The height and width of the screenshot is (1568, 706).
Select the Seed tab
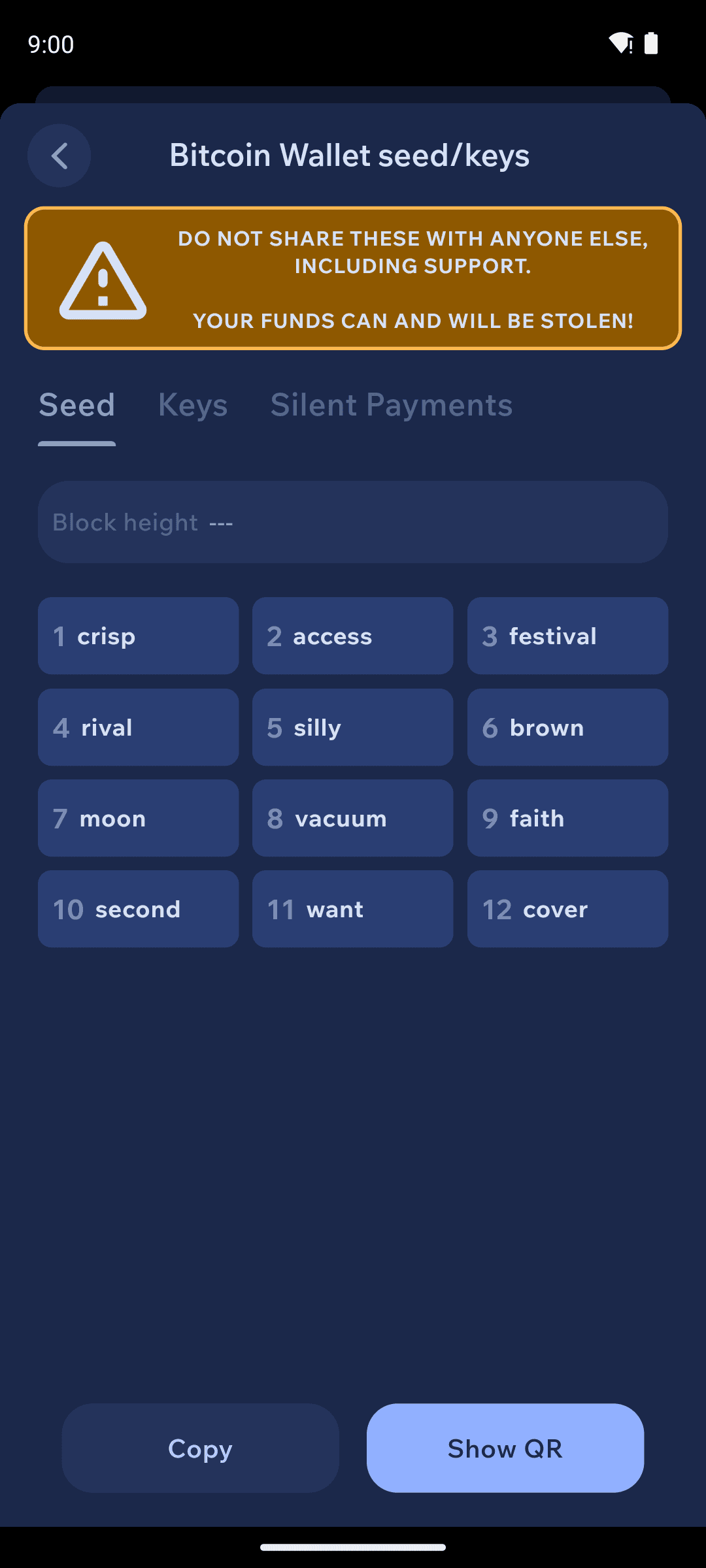coord(77,405)
